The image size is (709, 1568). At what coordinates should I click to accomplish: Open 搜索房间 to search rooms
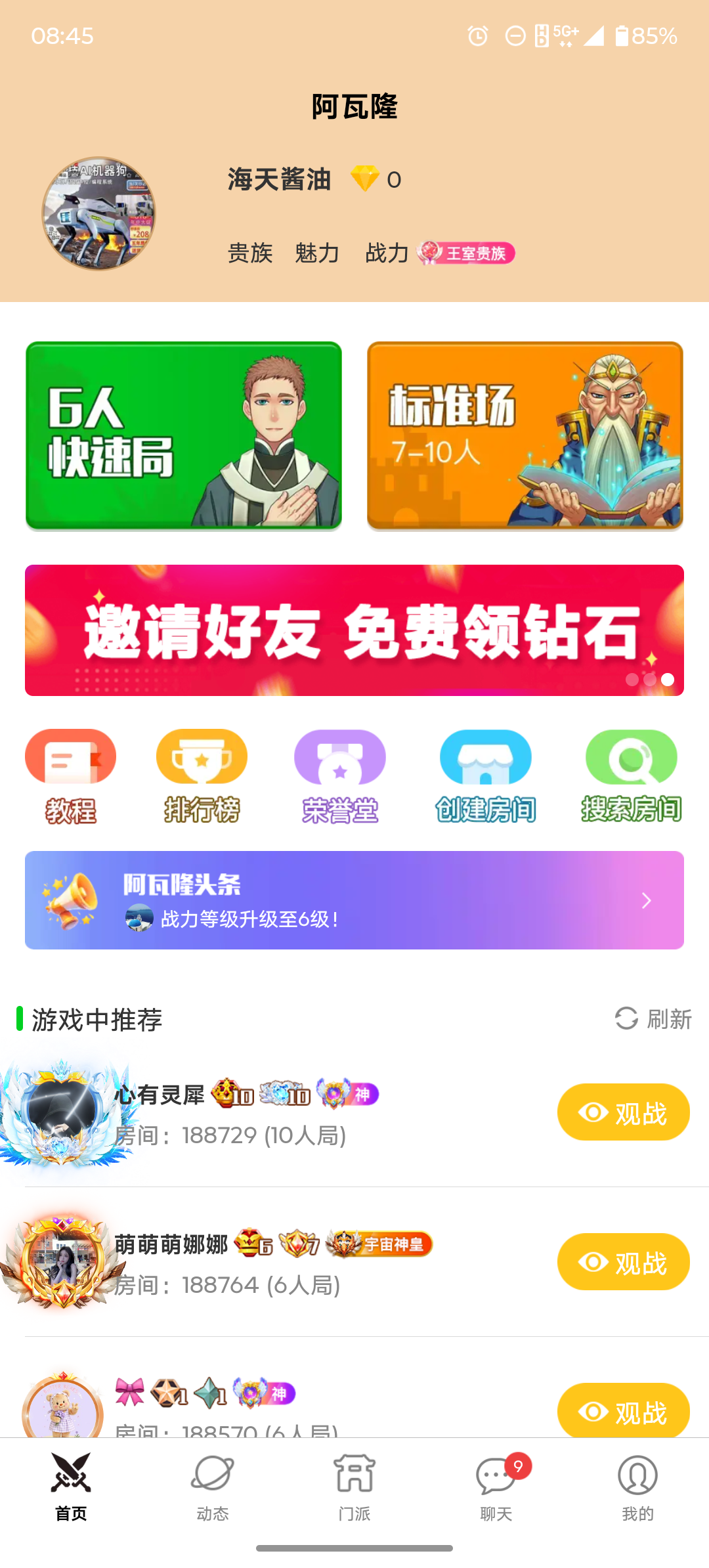coord(631,776)
